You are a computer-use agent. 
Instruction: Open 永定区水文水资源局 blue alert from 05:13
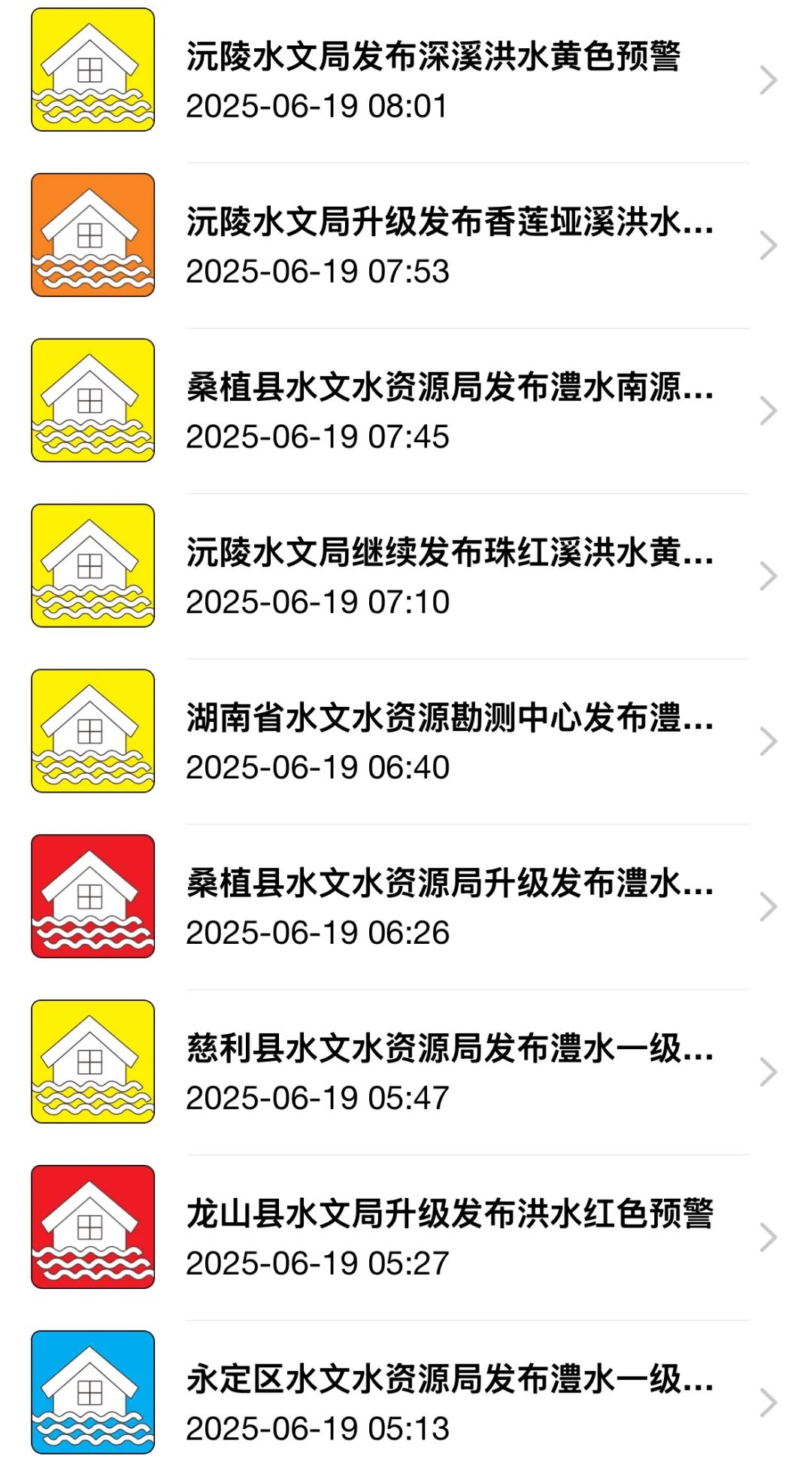[x=406, y=1399]
